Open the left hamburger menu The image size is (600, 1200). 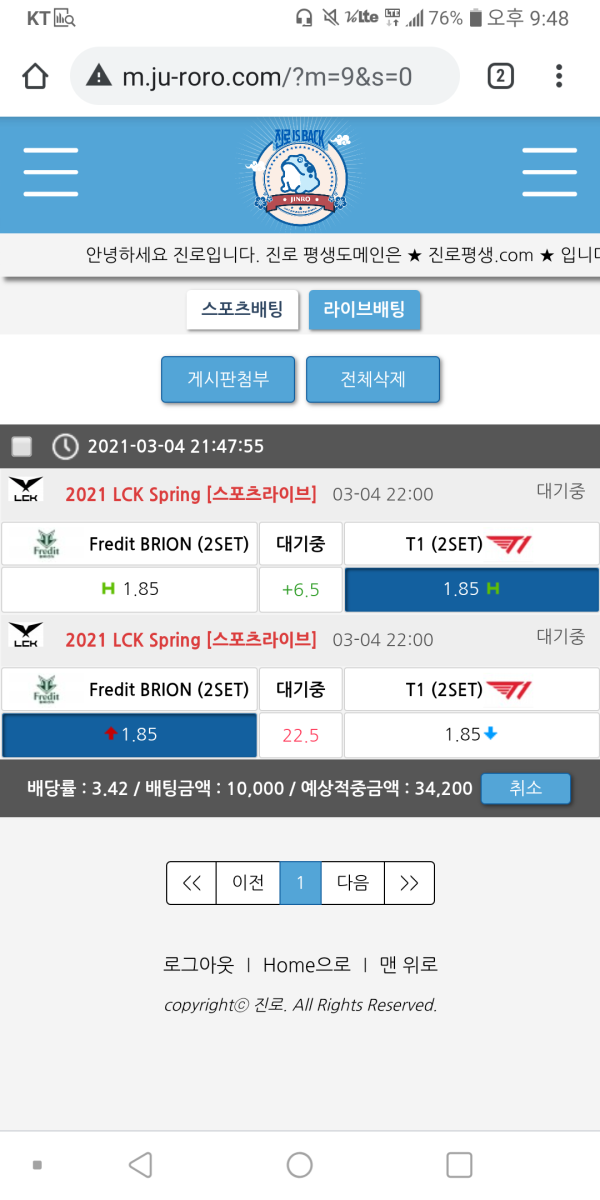pos(51,172)
